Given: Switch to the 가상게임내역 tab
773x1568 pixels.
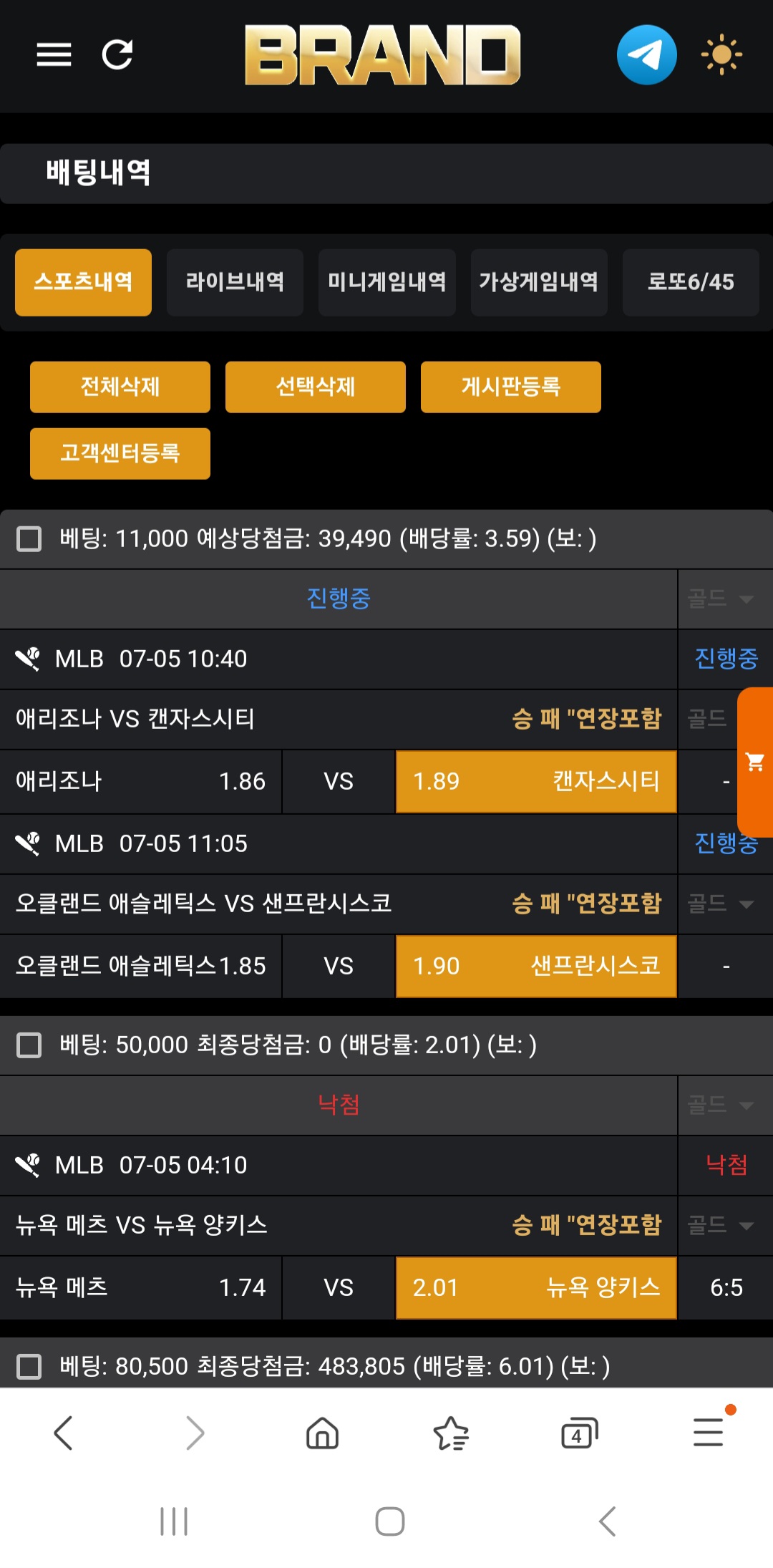Looking at the screenshot, I should [x=539, y=282].
